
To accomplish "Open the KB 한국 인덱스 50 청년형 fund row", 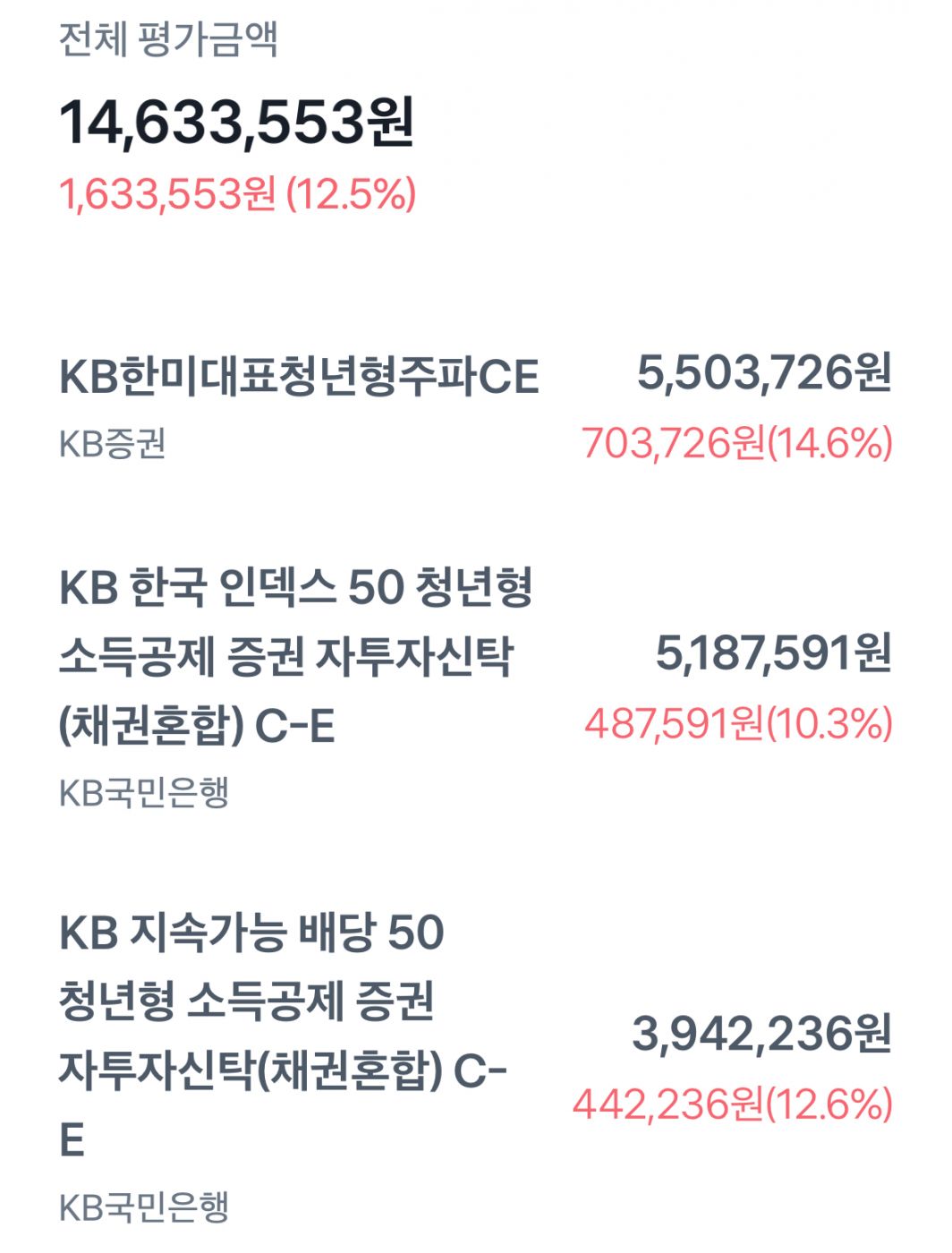I will pyautogui.click(x=295, y=656).
